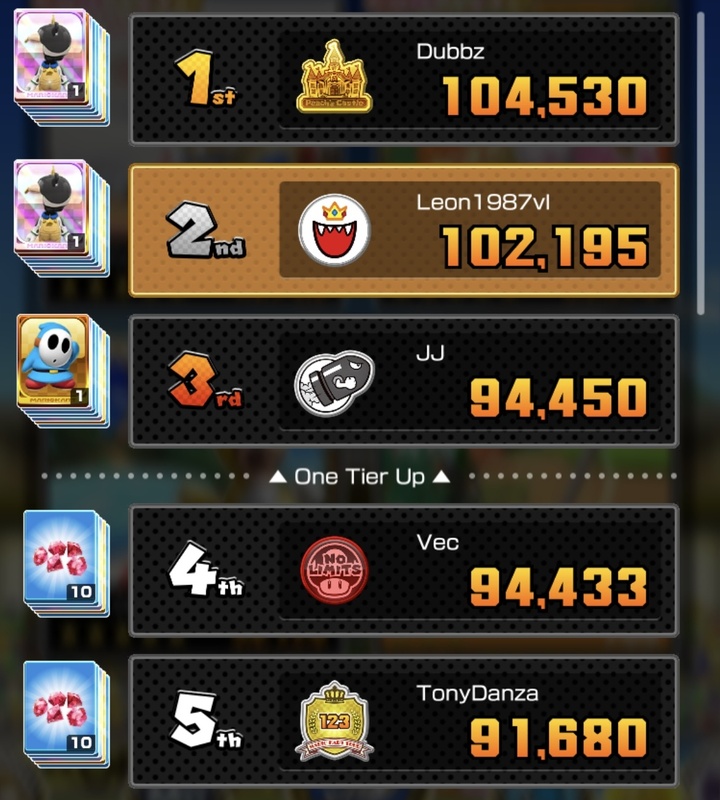The height and width of the screenshot is (800, 720).
Task: Tap the 1st place reward card stack
Action: click(x=60, y=68)
